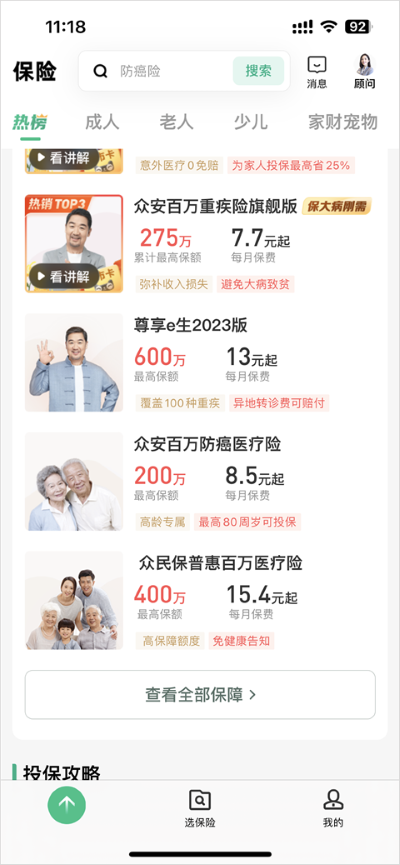
Task: Tap 查看全部保障 button
Action: 200,695
